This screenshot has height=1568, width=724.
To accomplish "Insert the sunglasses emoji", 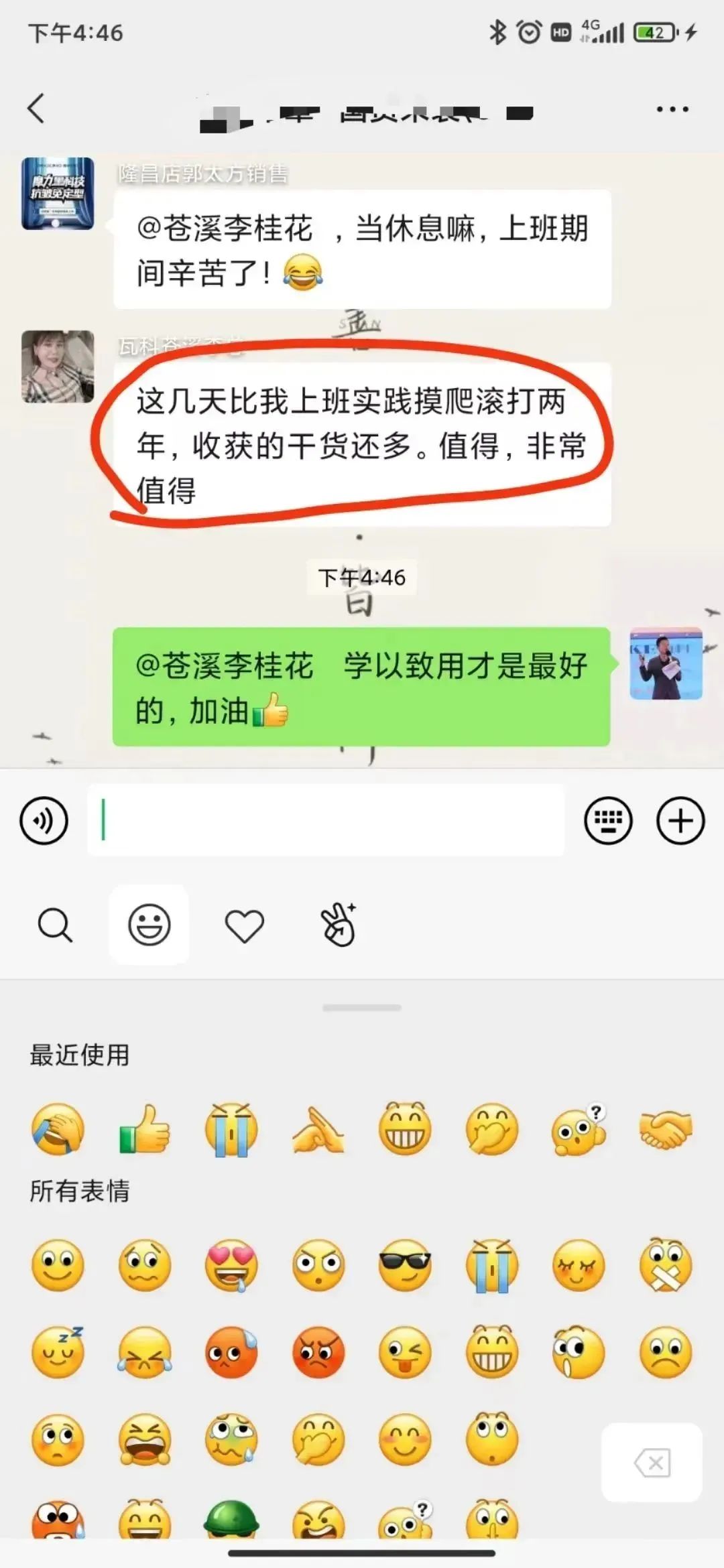I will click(x=405, y=1265).
